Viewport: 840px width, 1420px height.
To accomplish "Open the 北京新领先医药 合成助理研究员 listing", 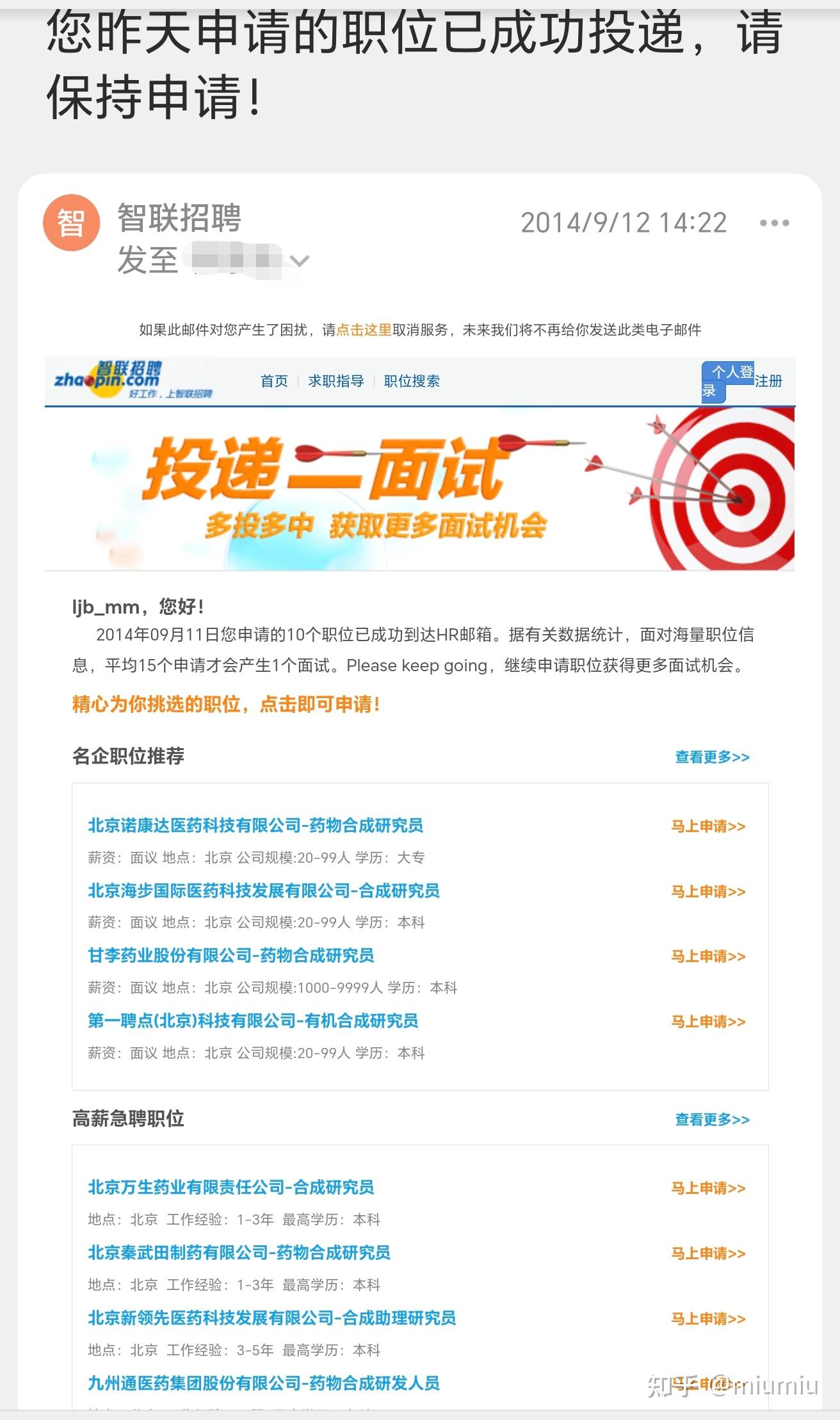I will click(x=271, y=1318).
